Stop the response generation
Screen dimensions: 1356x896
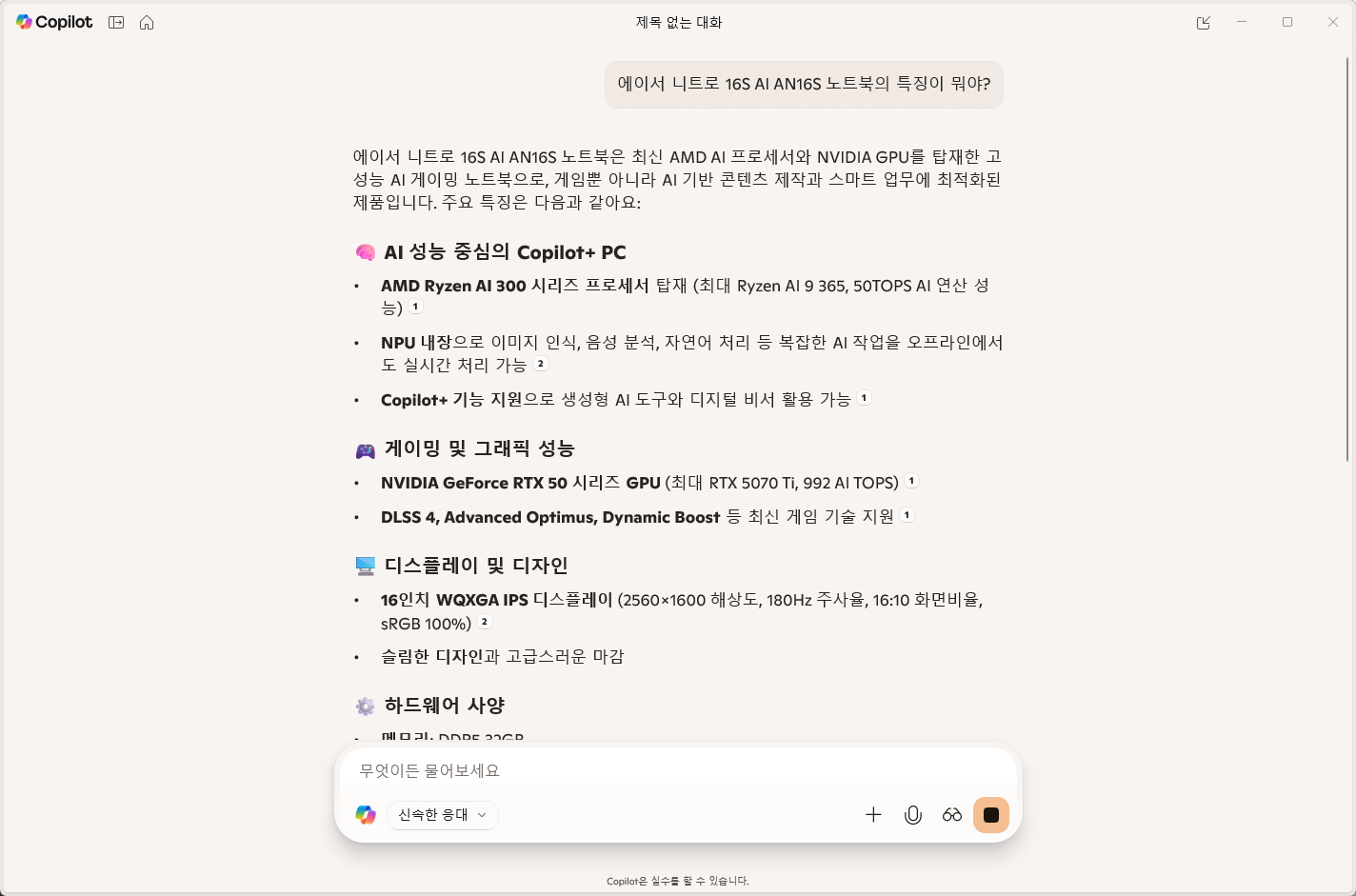(x=991, y=815)
